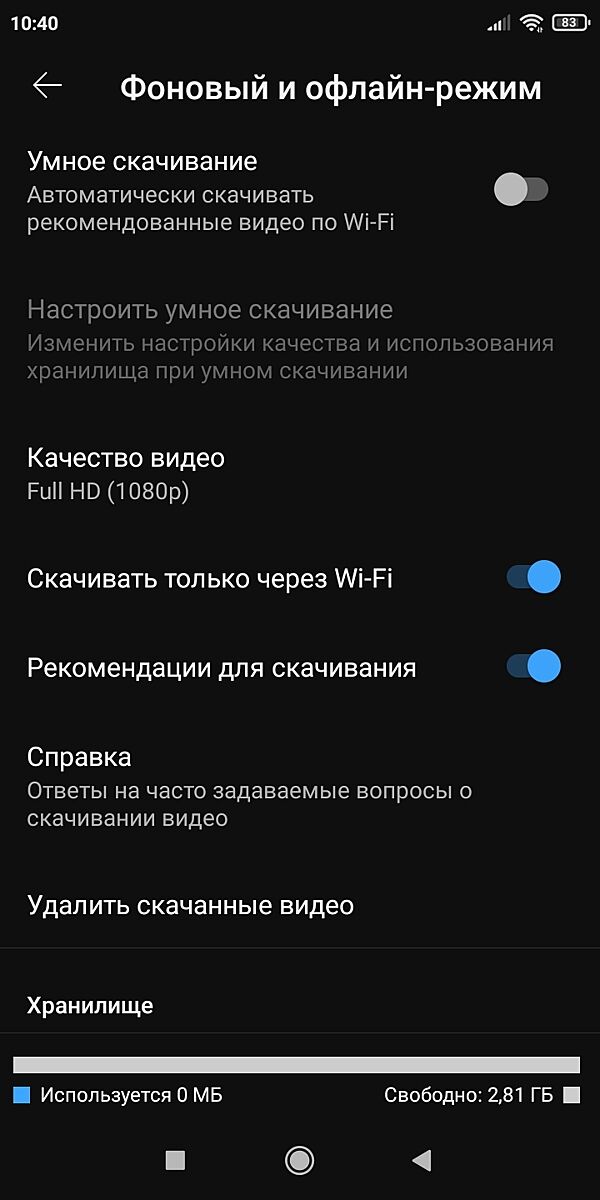Open recent apps via the square button
This screenshot has height=1200, width=600.
(x=175, y=1159)
